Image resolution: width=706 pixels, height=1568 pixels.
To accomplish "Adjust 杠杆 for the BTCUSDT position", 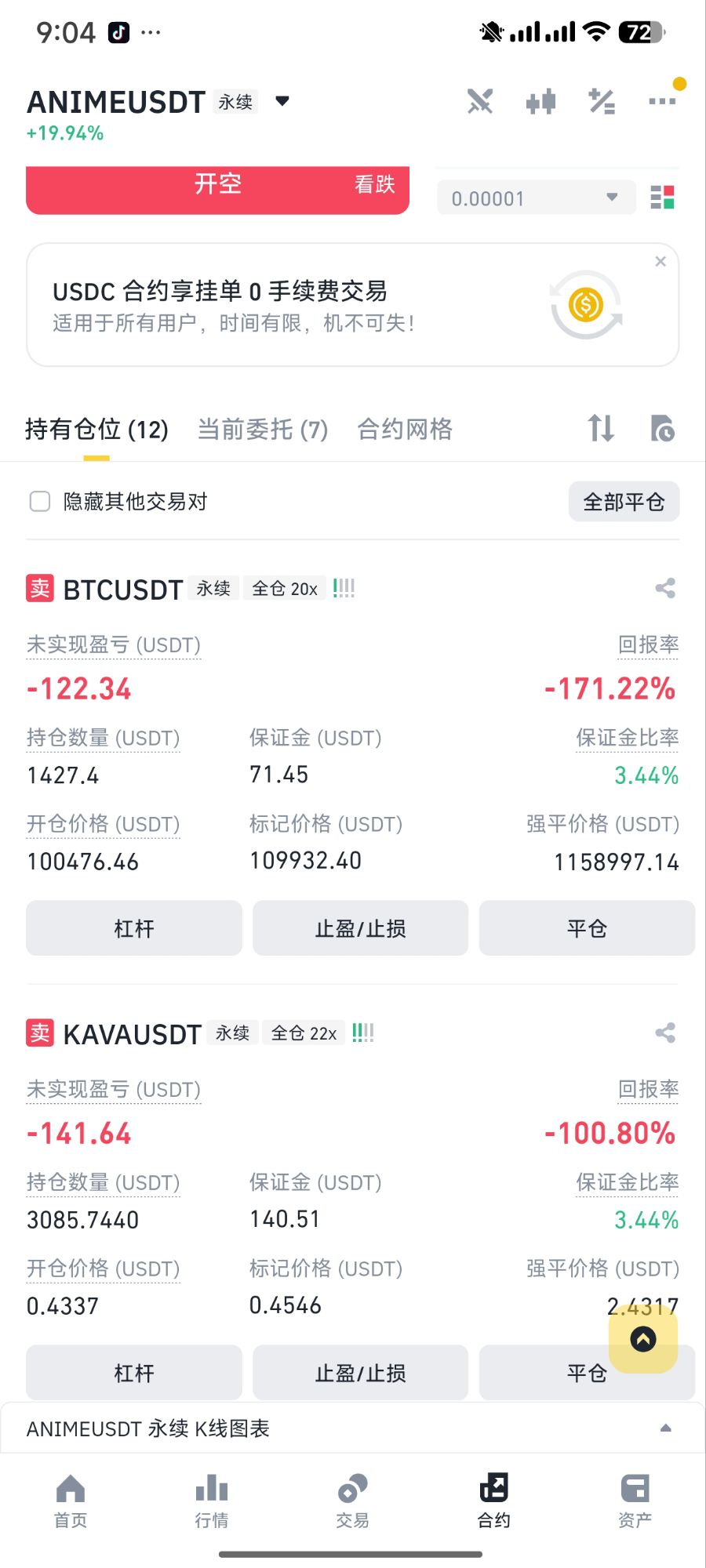I will tap(134, 928).
